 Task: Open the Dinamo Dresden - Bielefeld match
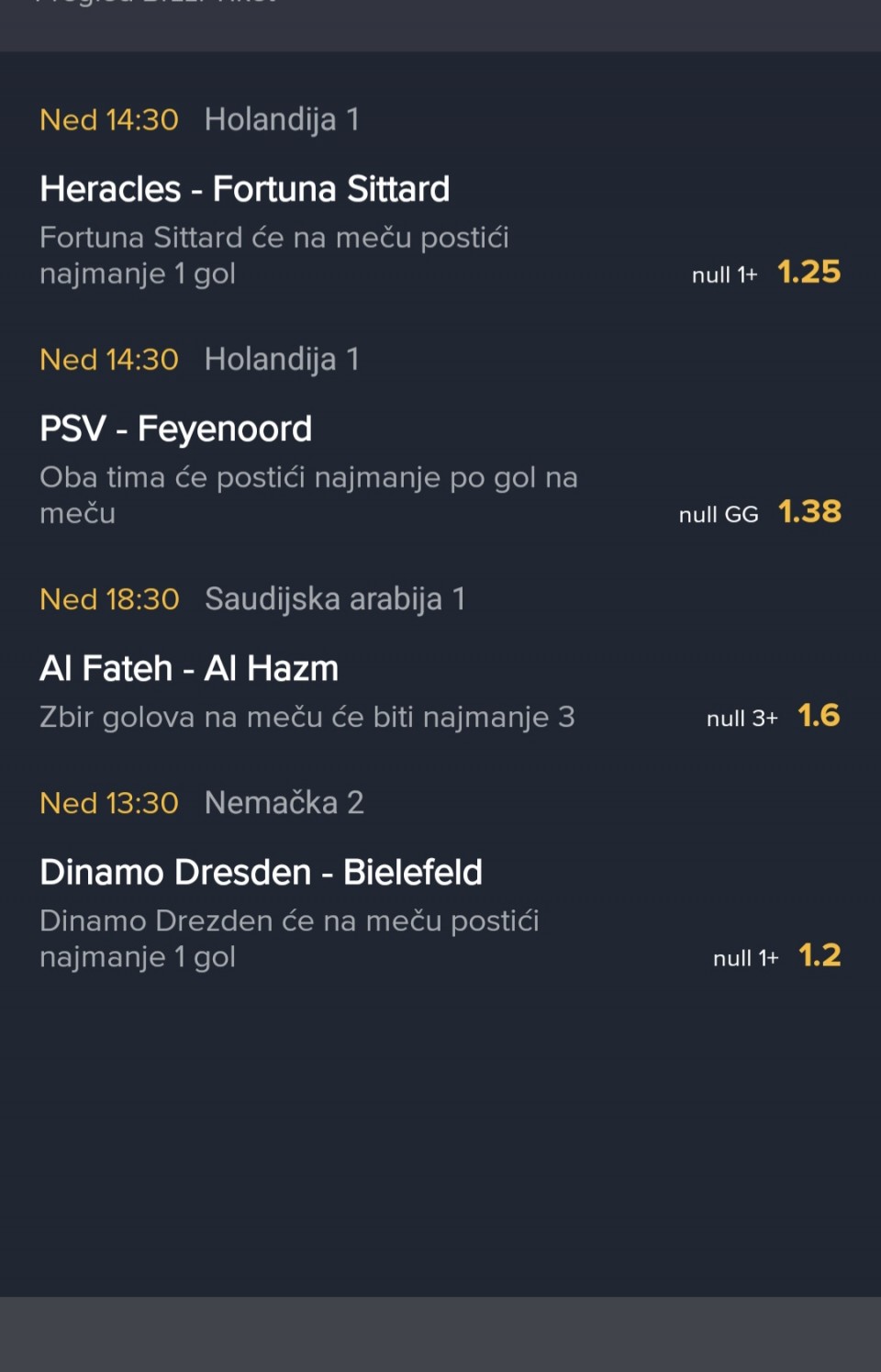point(261,872)
